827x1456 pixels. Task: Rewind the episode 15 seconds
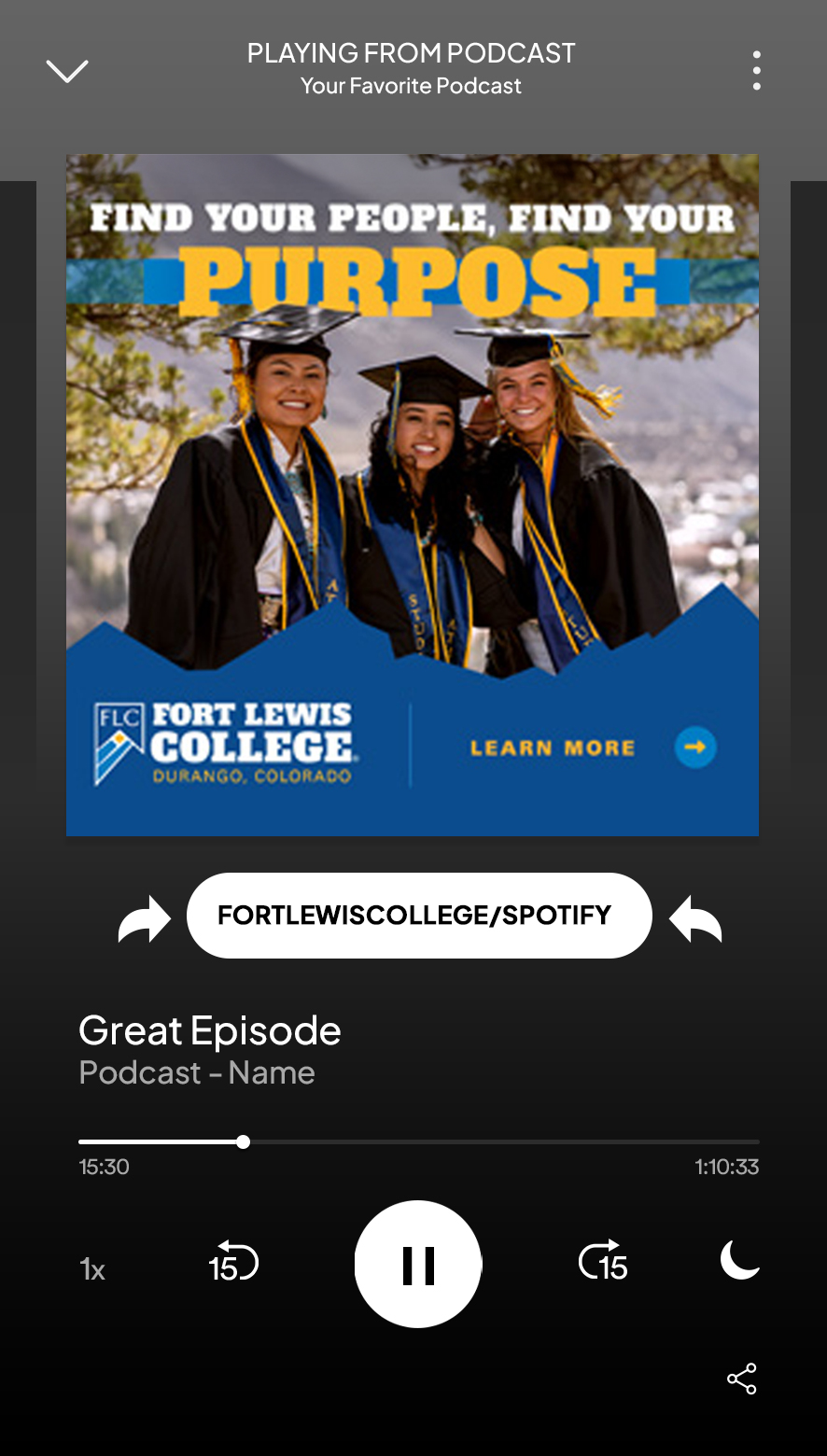pyautogui.click(x=232, y=1265)
